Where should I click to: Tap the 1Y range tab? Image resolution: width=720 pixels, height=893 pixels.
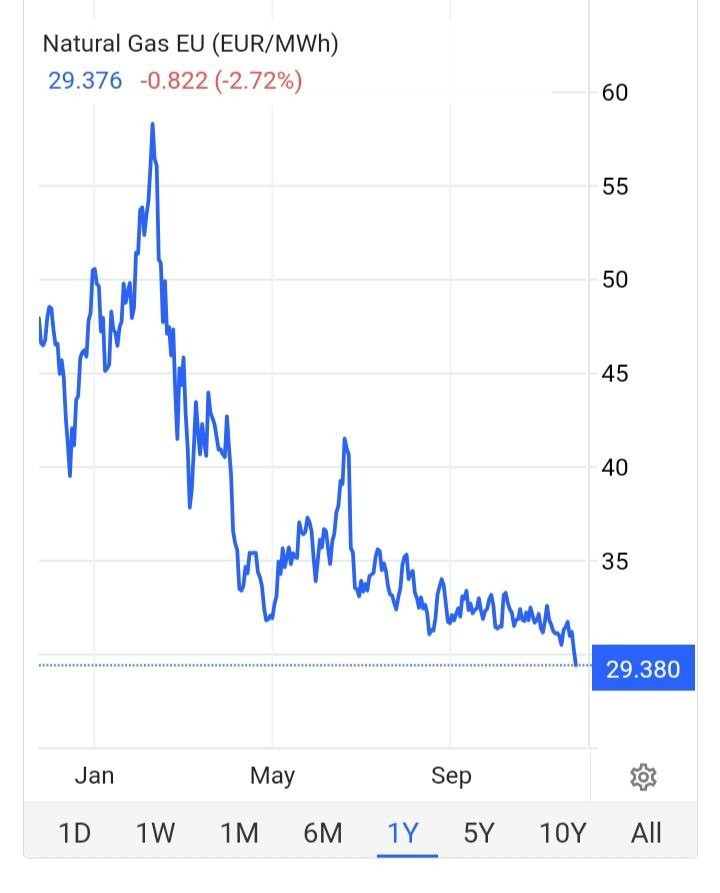point(402,832)
